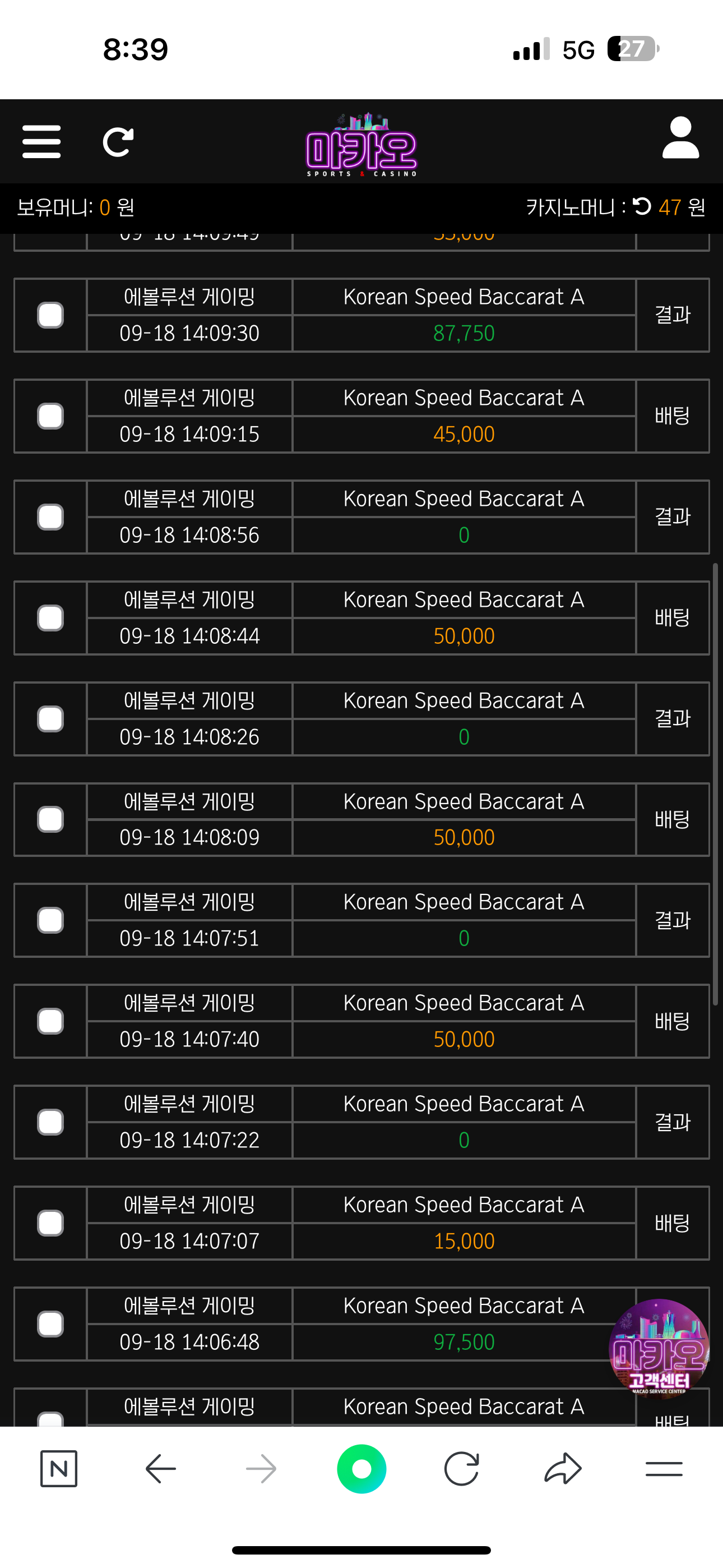
Task: Mark the checkbox for the 14:08:26 result
Action: pyautogui.click(x=50, y=719)
